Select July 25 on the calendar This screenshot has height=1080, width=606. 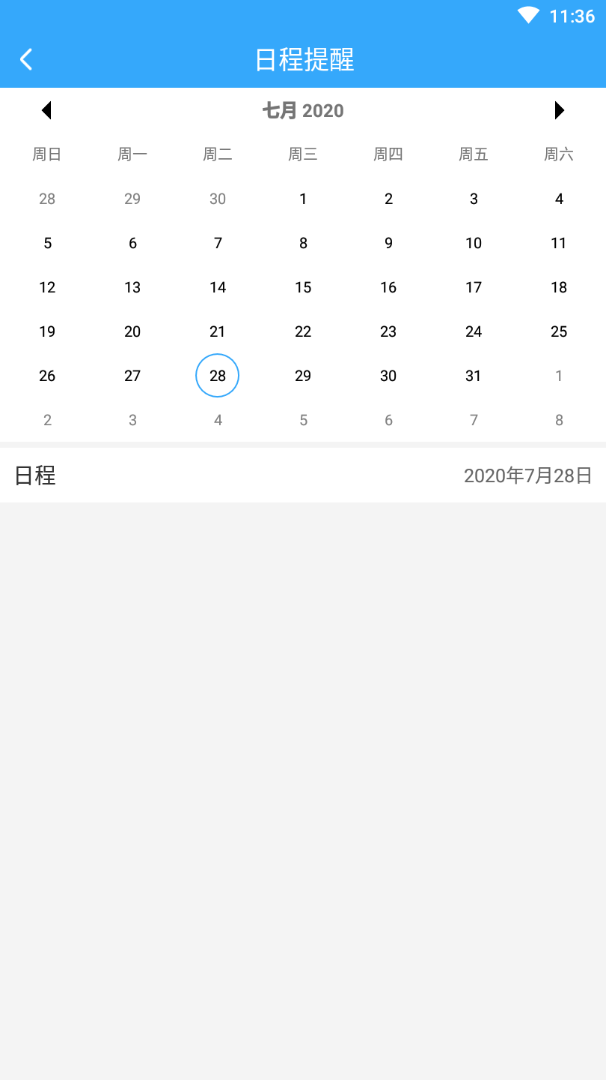point(559,332)
